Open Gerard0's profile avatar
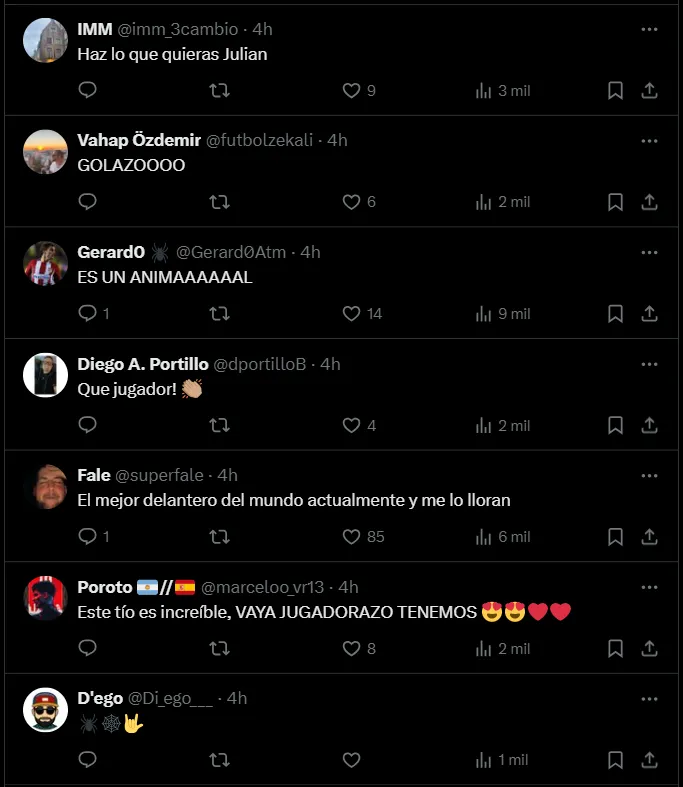The image size is (683, 787). [45, 263]
